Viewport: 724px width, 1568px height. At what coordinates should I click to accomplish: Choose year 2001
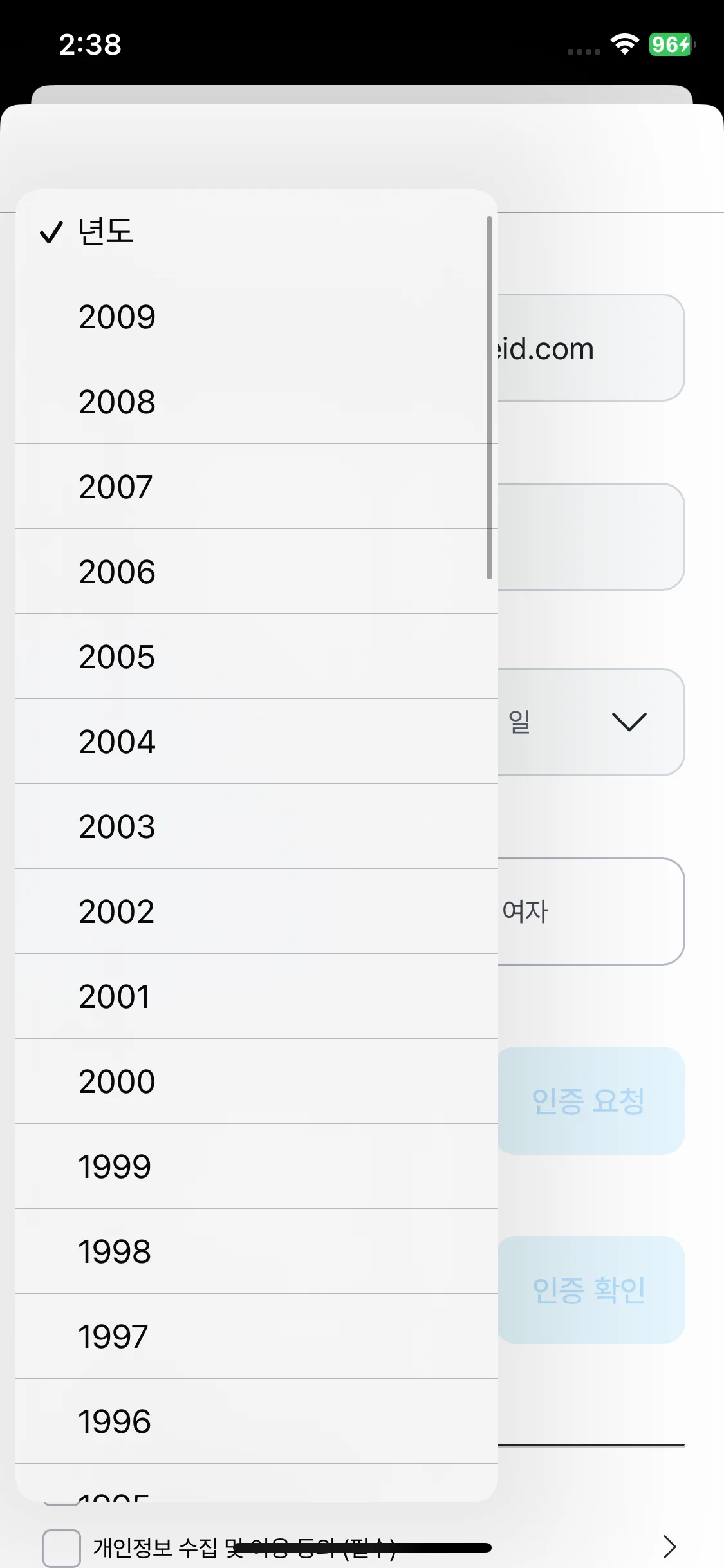click(x=256, y=996)
